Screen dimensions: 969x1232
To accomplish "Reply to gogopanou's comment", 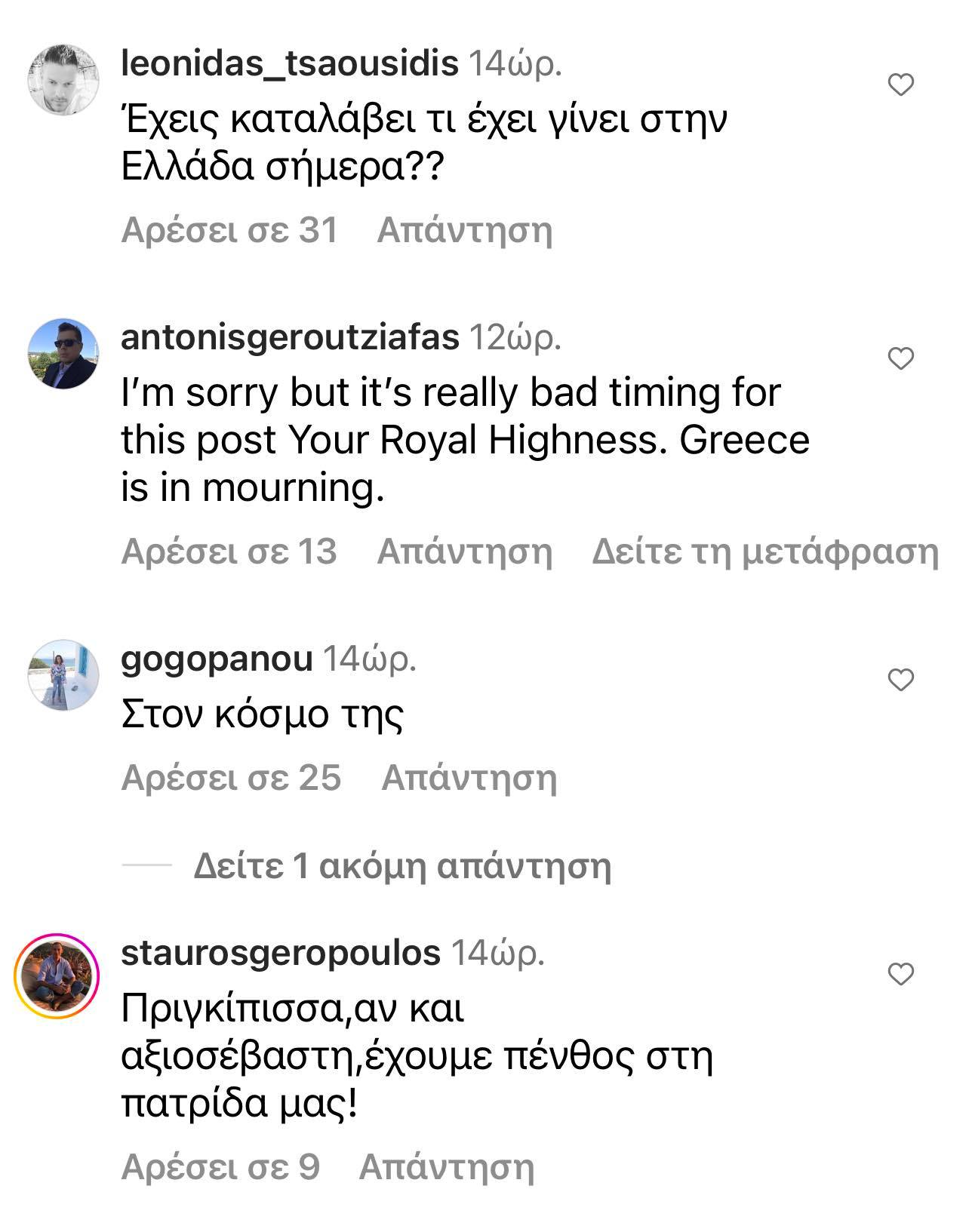I will (x=469, y=778).
